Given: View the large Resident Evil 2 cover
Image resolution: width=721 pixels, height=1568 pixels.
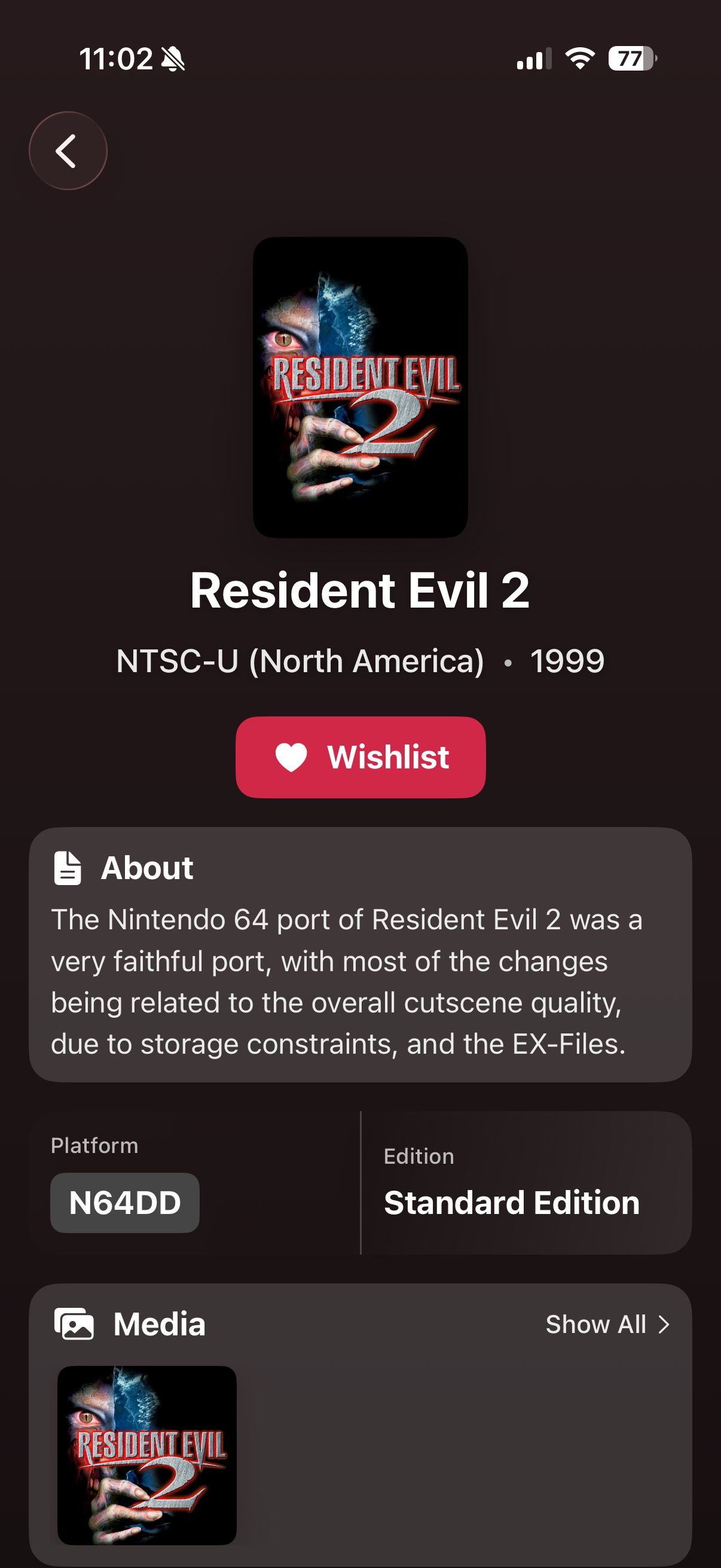Looking at the screenshot, I should [360, 387].
